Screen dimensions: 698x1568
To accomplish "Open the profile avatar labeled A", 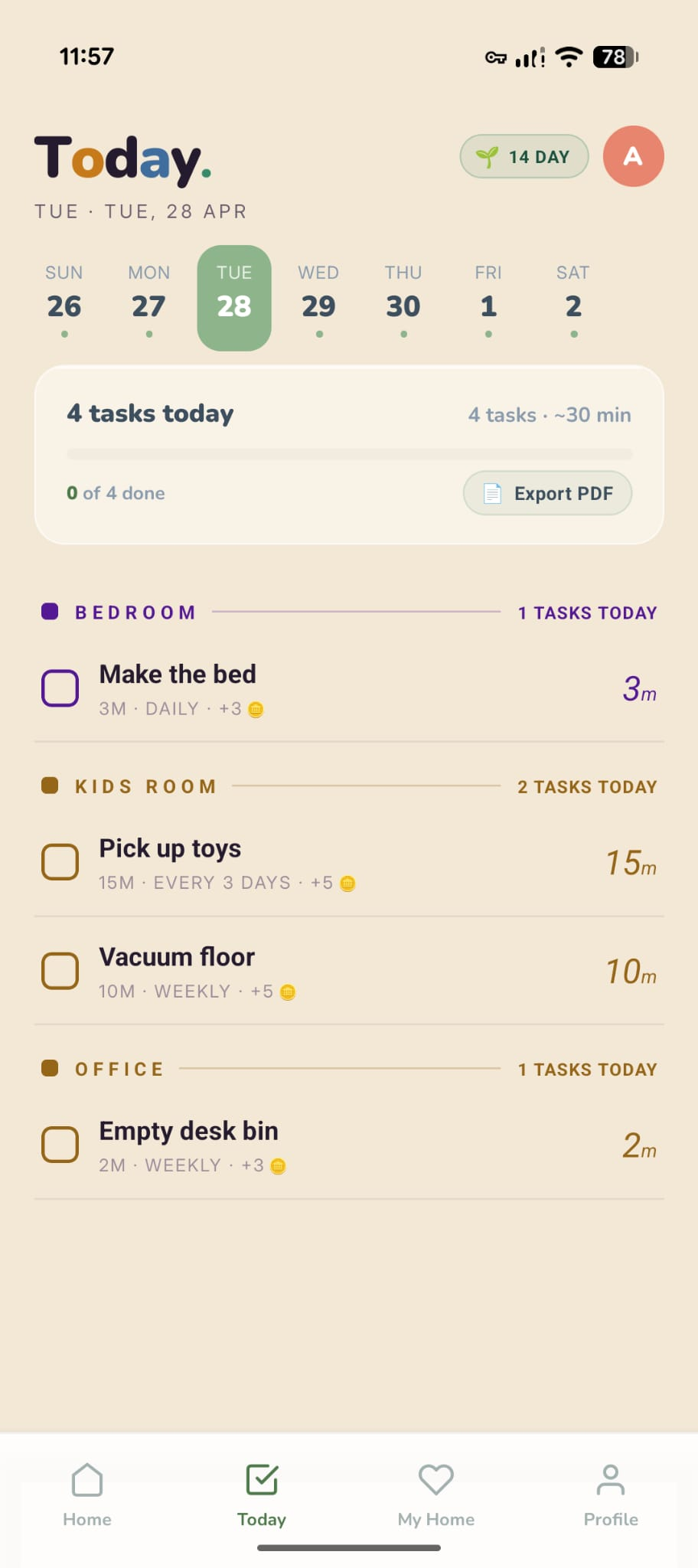I will tap(633, 156).
